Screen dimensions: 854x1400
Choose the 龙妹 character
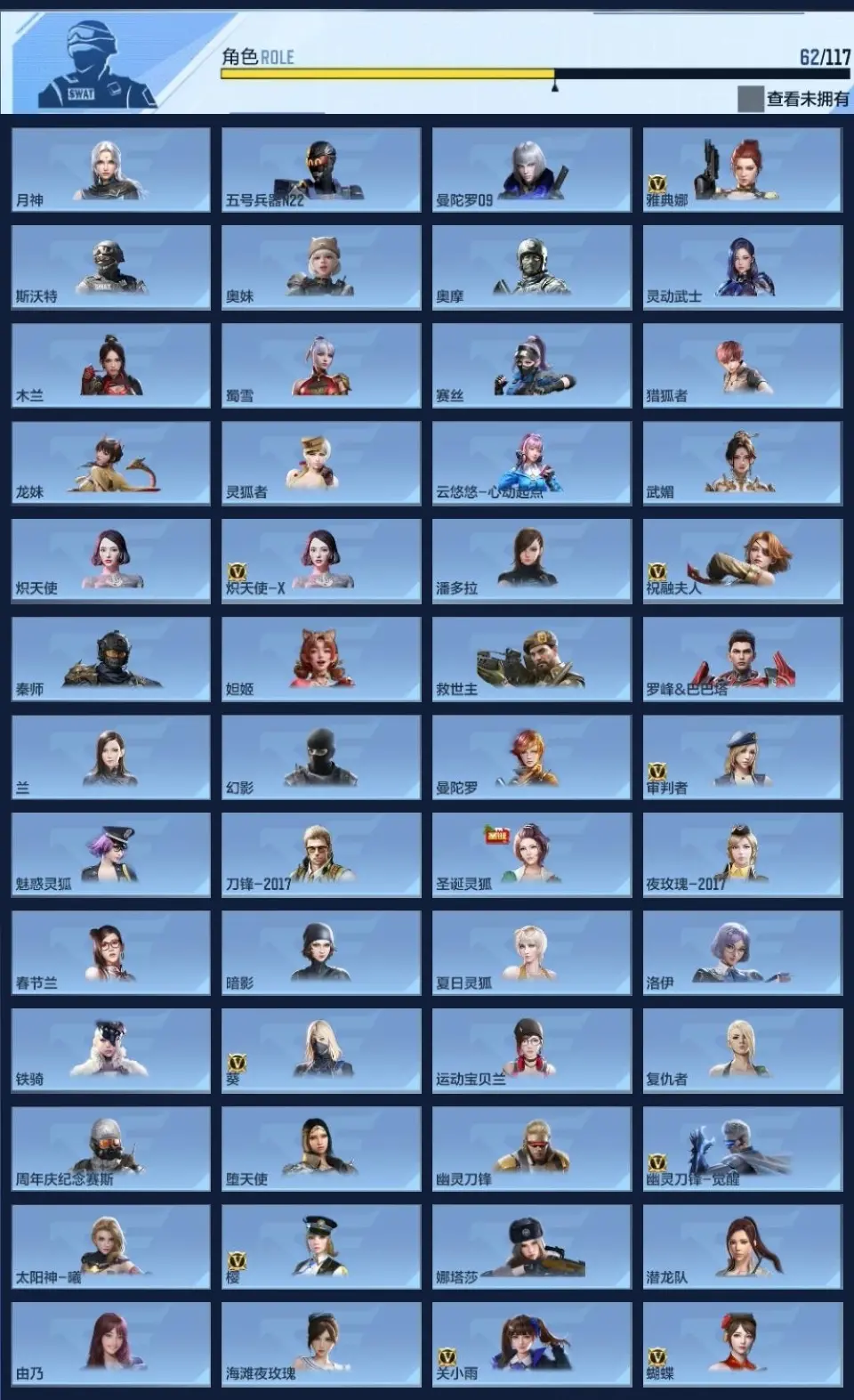(111, 464)
